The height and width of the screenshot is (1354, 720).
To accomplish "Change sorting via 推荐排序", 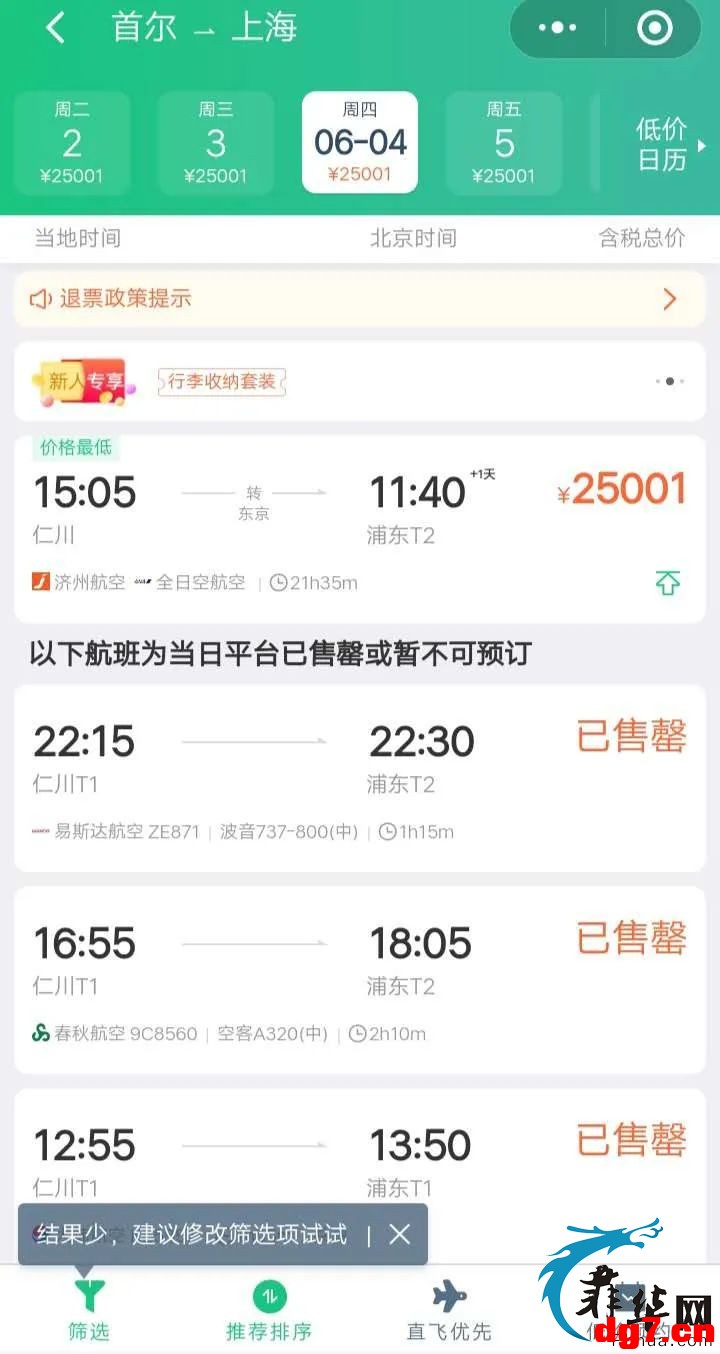I will pos(269,1311).
